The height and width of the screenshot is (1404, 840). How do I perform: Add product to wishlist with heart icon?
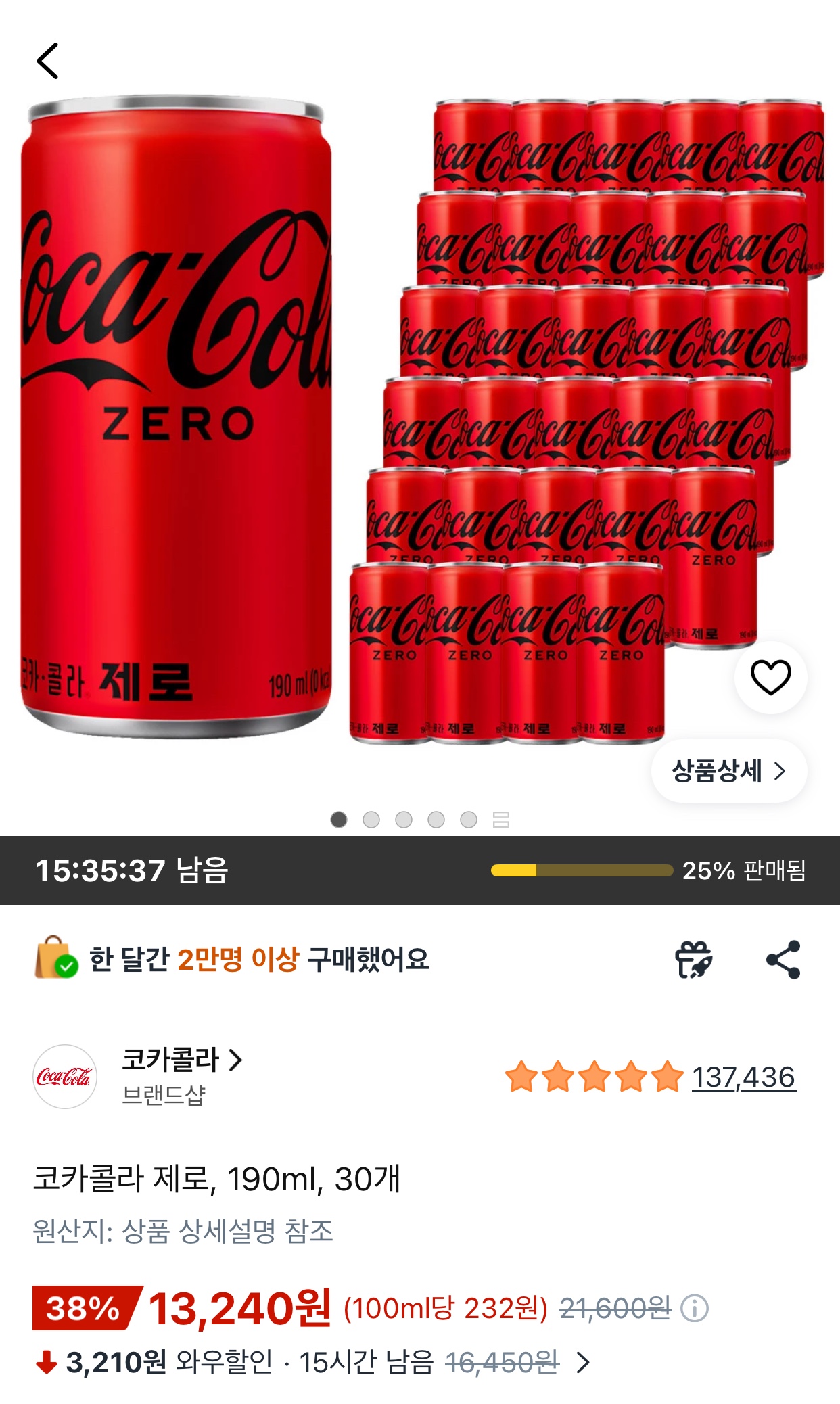pyautogui.click(x=770, y=677)
